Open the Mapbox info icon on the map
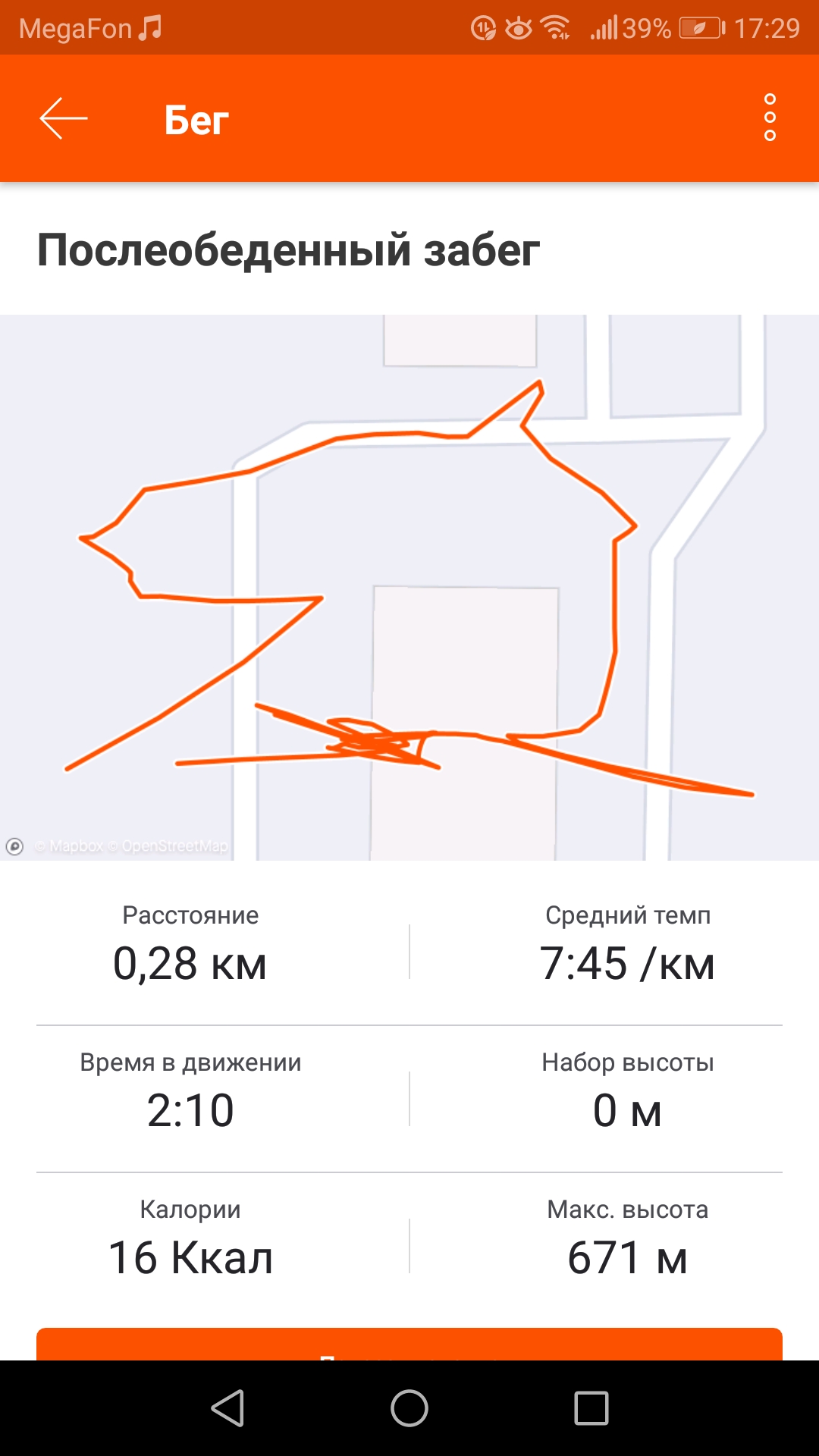This screenshot has width=819, height=1456. [14, 846]
